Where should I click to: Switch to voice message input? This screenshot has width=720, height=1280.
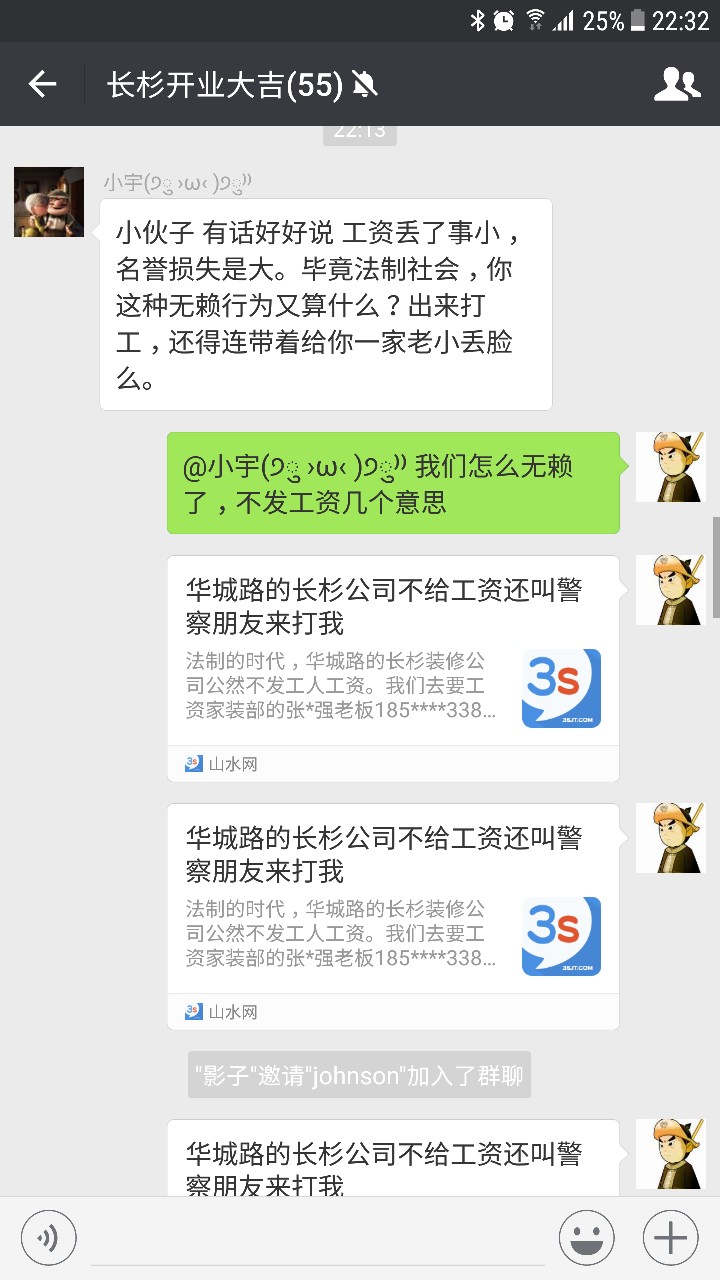[48, 1238]
